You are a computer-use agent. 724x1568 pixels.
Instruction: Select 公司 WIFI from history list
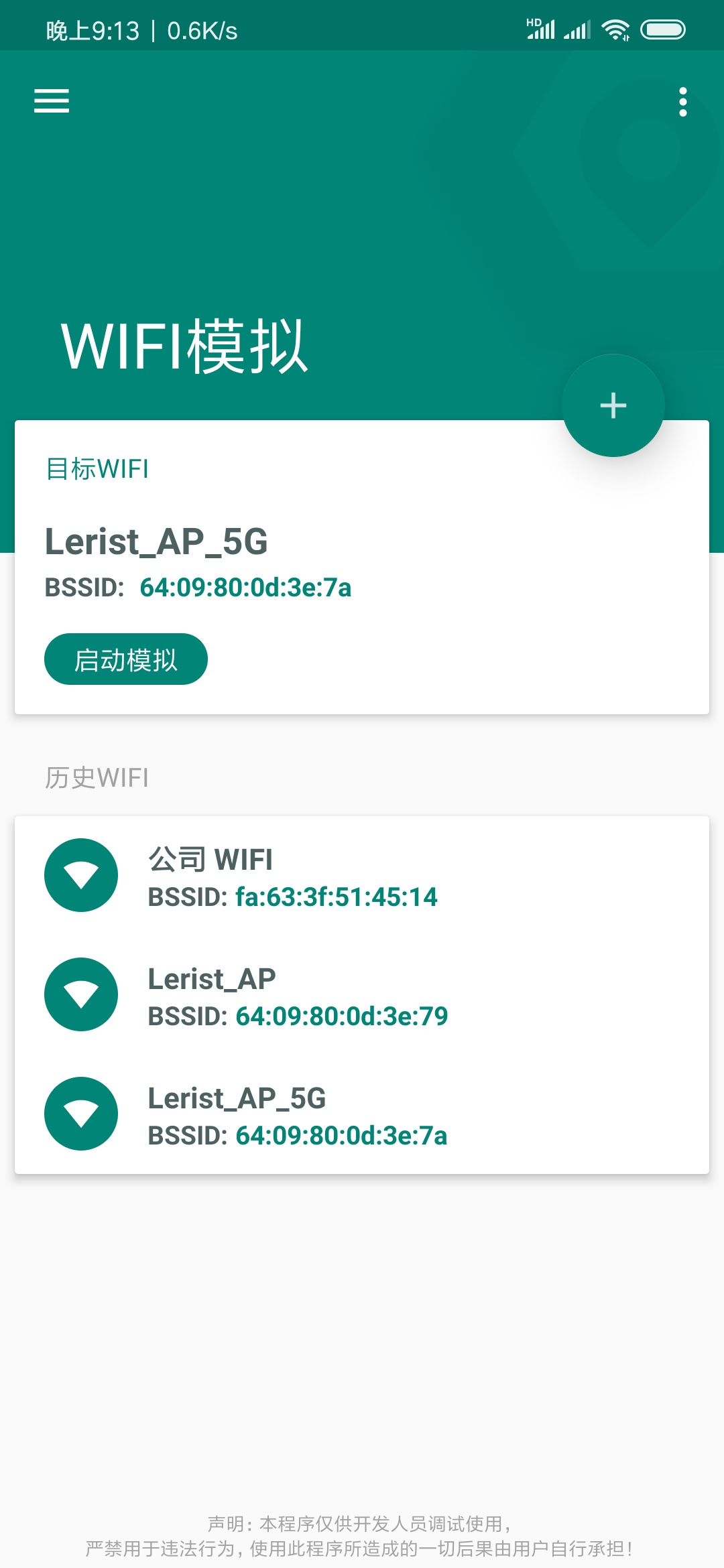coord(292,876)
